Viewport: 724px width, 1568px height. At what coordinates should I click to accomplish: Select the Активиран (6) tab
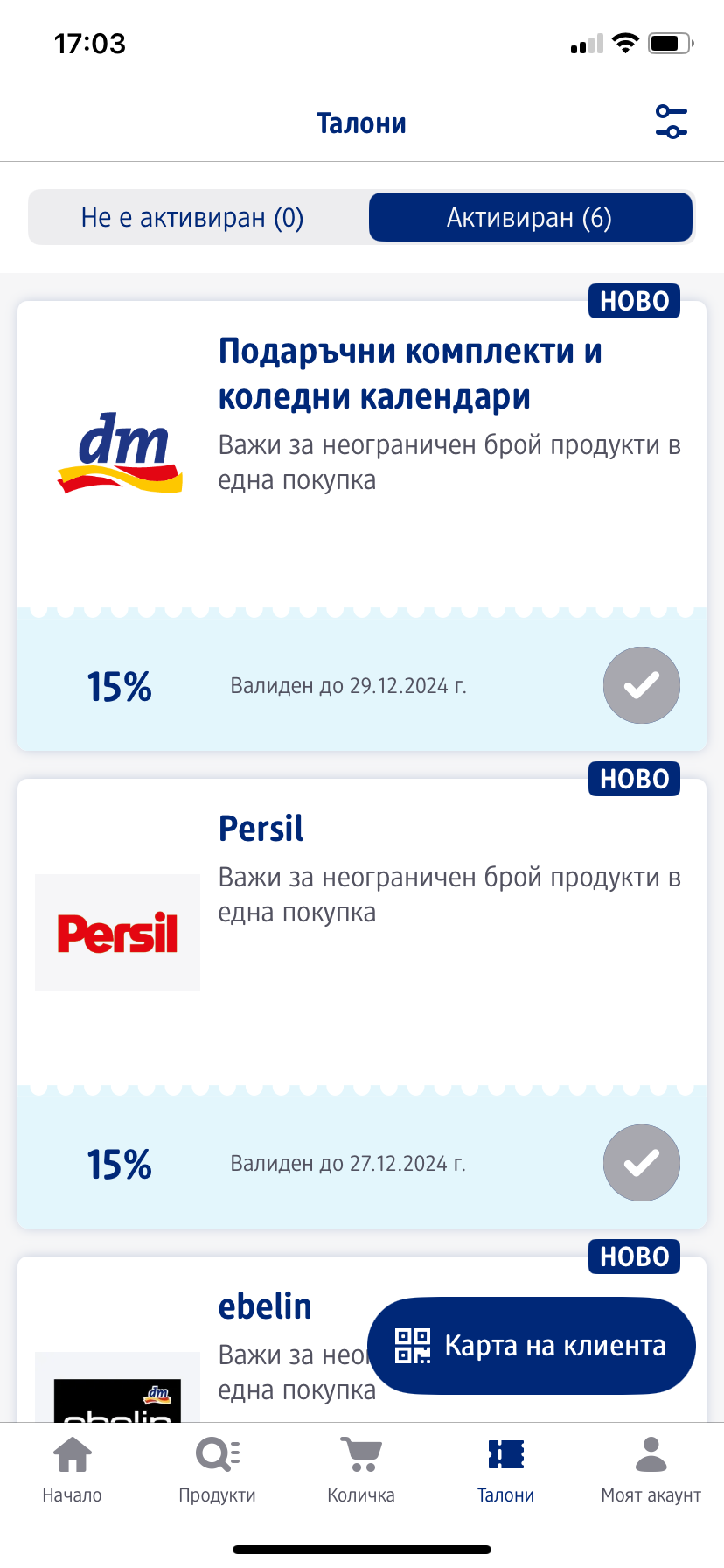tap(530, 217)
